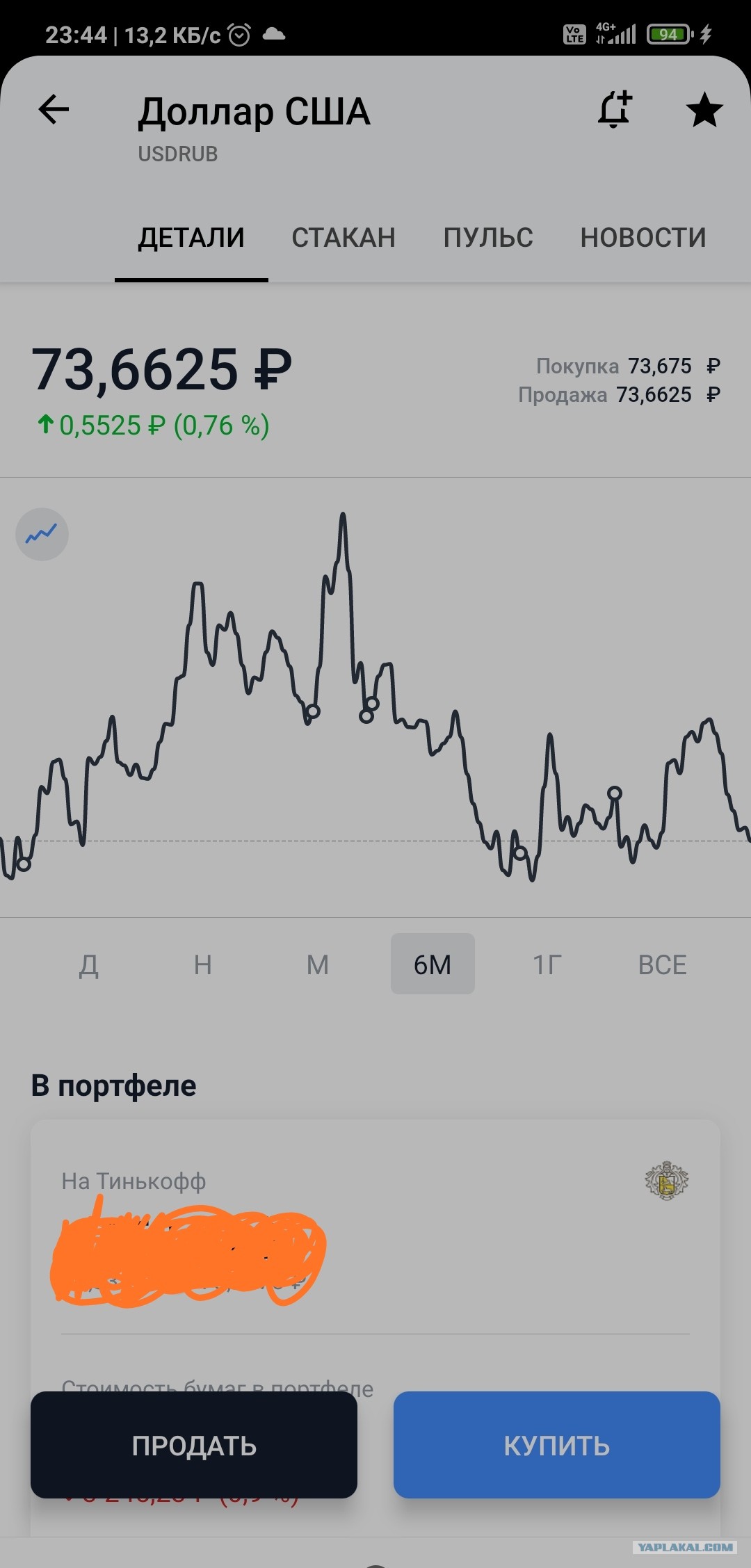
Task: Select the weekly Н chart period
Action: click(x=203, y=964)
